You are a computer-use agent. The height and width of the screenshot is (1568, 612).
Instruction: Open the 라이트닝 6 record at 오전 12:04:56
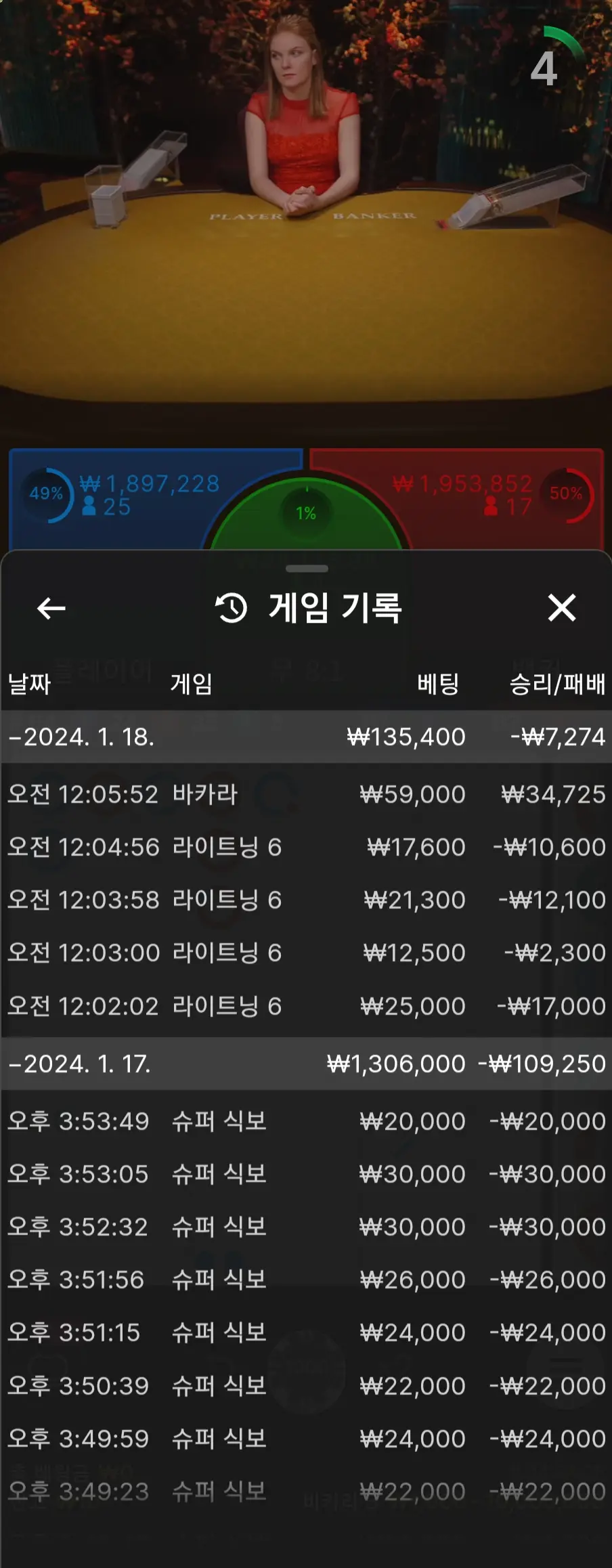(x=306, y=847)
